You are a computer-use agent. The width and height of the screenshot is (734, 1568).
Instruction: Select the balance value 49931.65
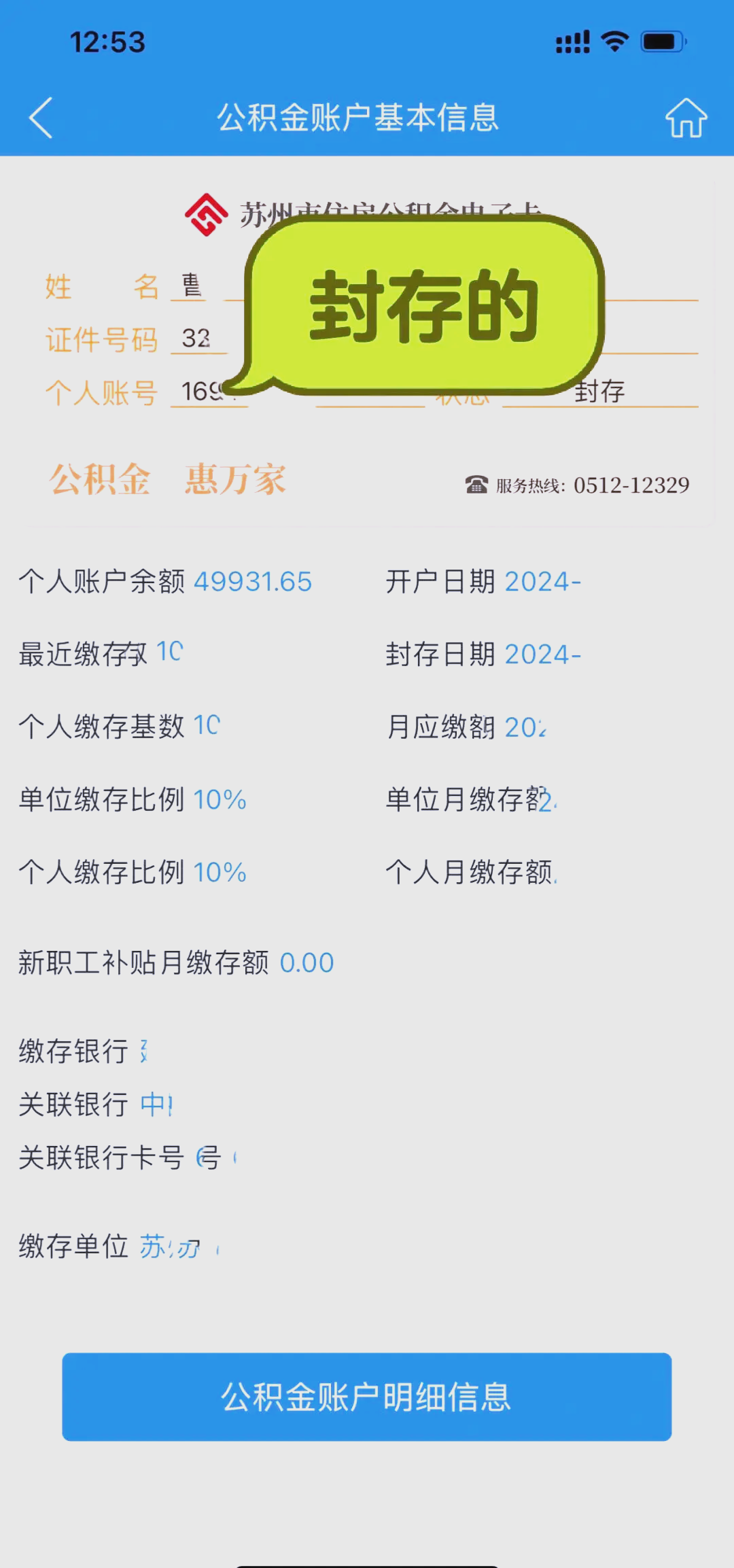253,582
